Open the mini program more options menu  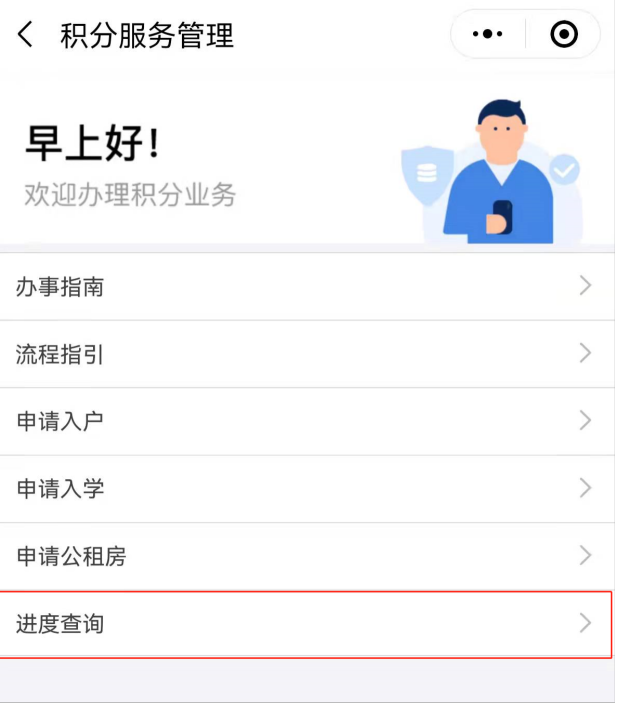pos(488,35)
